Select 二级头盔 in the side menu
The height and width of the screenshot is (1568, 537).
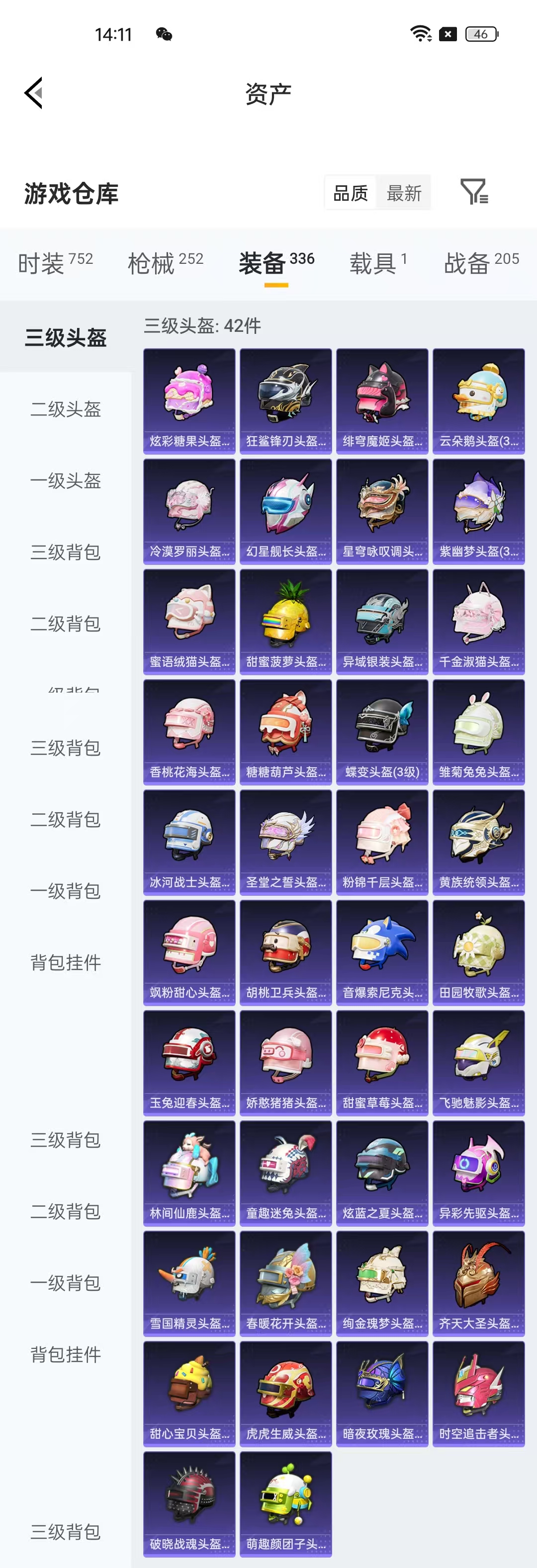[65, 409]
